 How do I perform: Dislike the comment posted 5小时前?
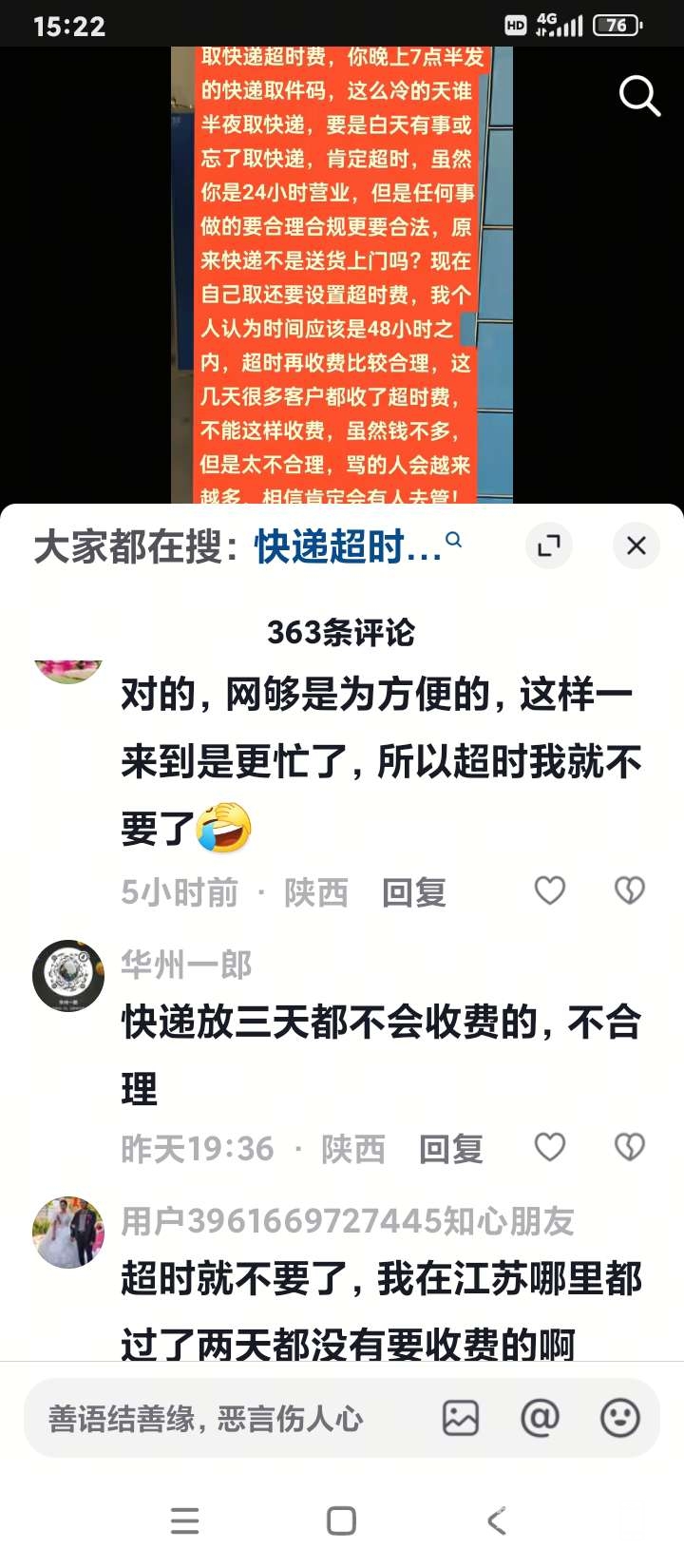630,890
